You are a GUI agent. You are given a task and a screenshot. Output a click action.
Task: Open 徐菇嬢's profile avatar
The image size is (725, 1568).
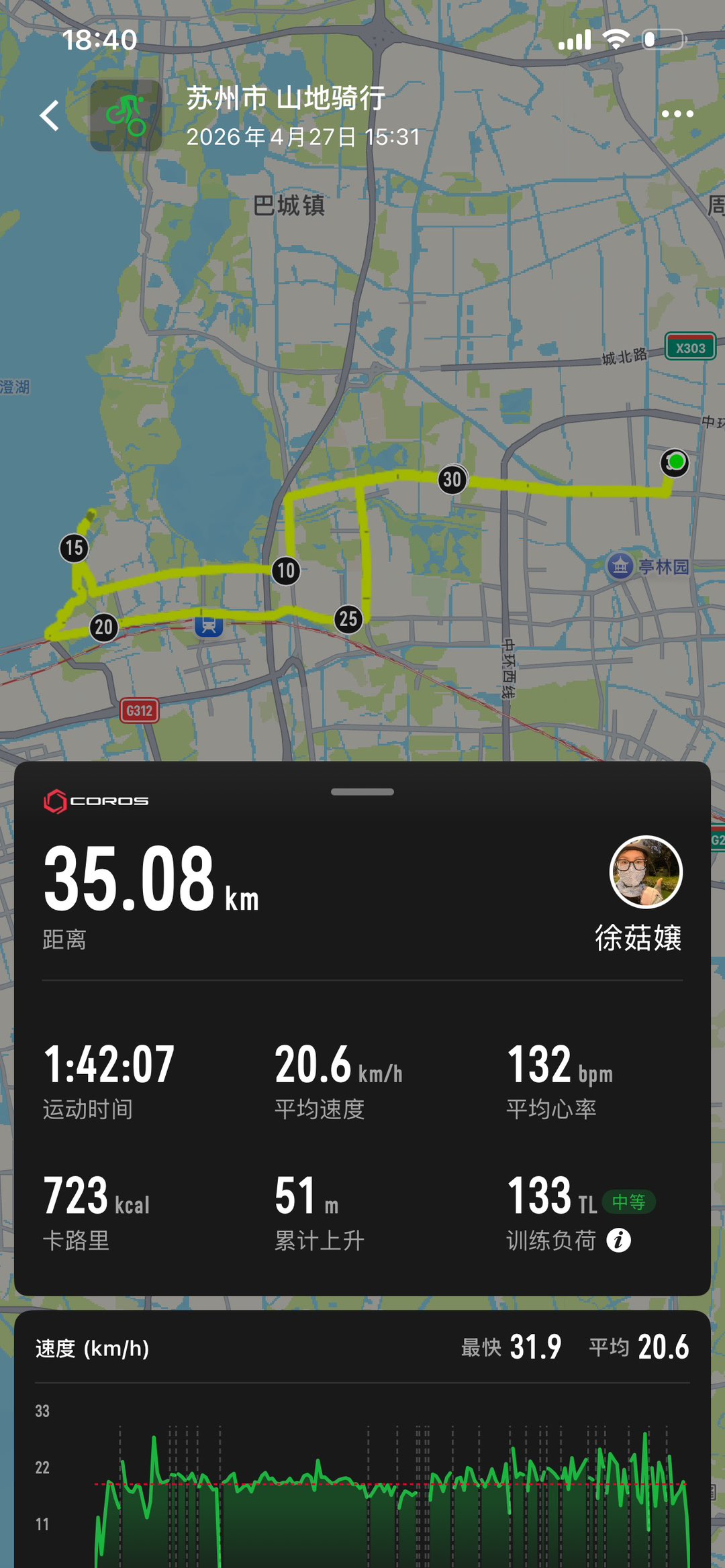tap(646, 872)
